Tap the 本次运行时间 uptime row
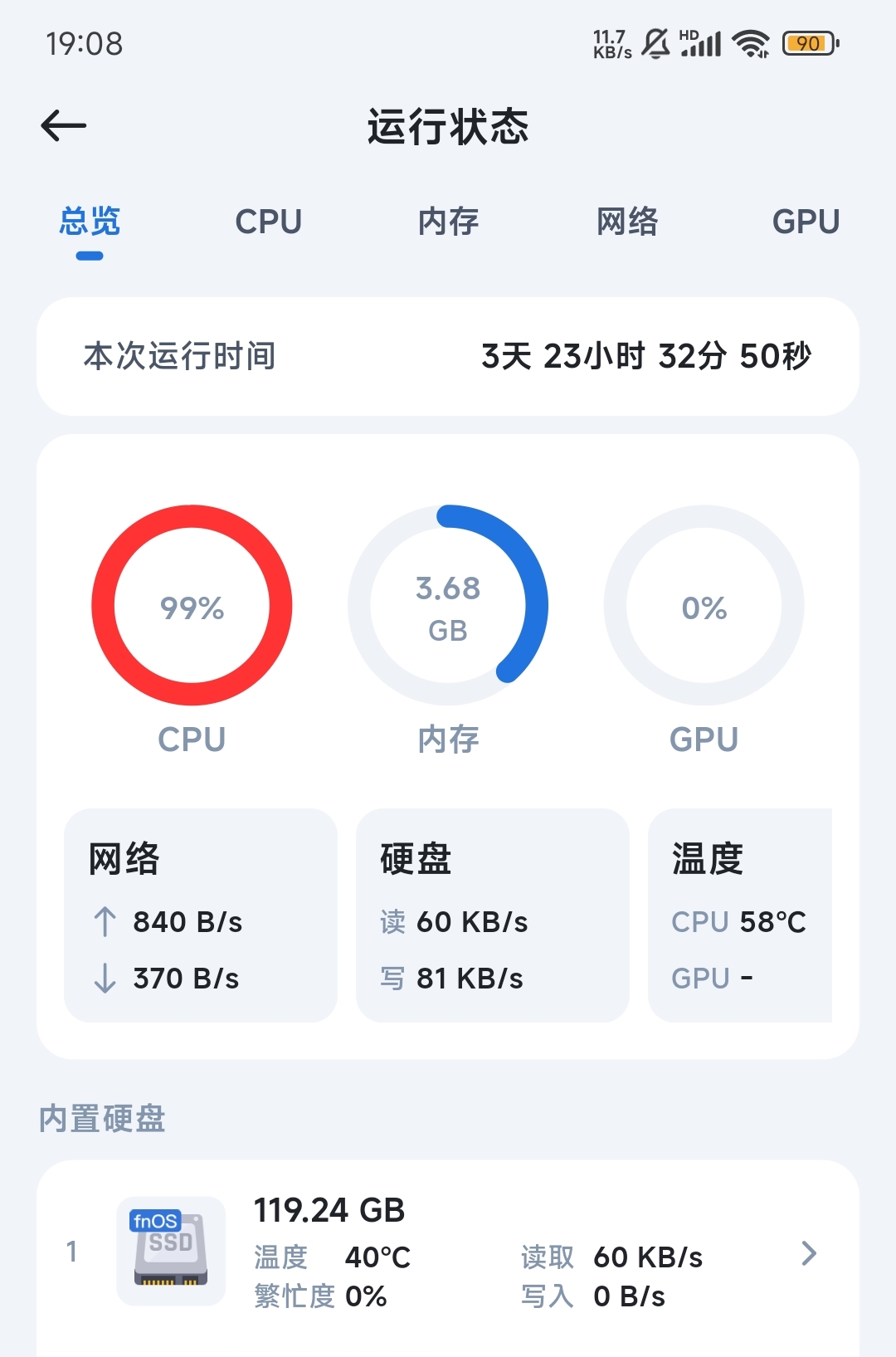The width and height of the screenshot is (896, 1357). 448,357
